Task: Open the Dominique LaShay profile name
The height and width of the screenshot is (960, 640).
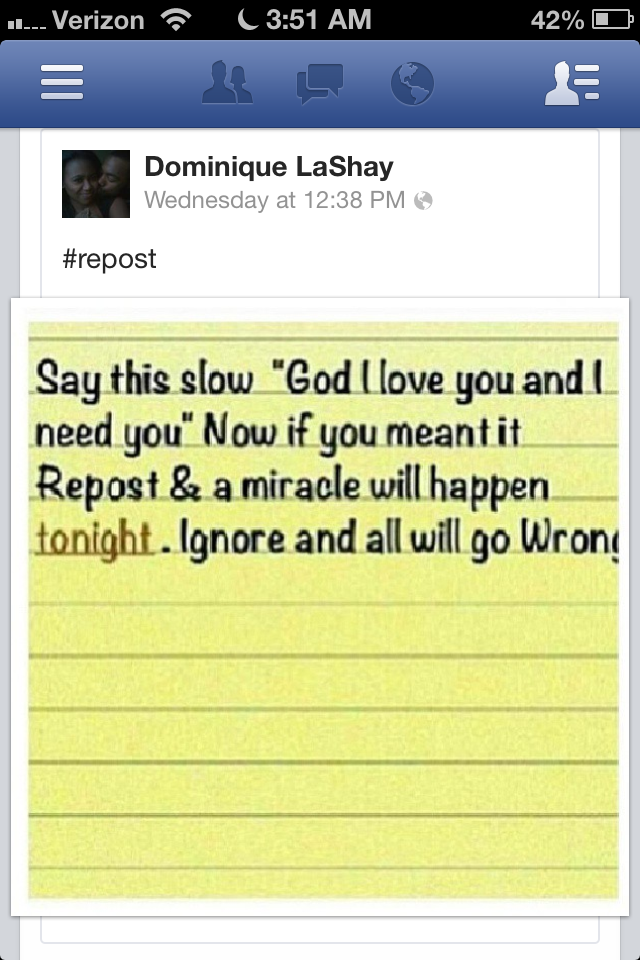Action: (269, 167)
